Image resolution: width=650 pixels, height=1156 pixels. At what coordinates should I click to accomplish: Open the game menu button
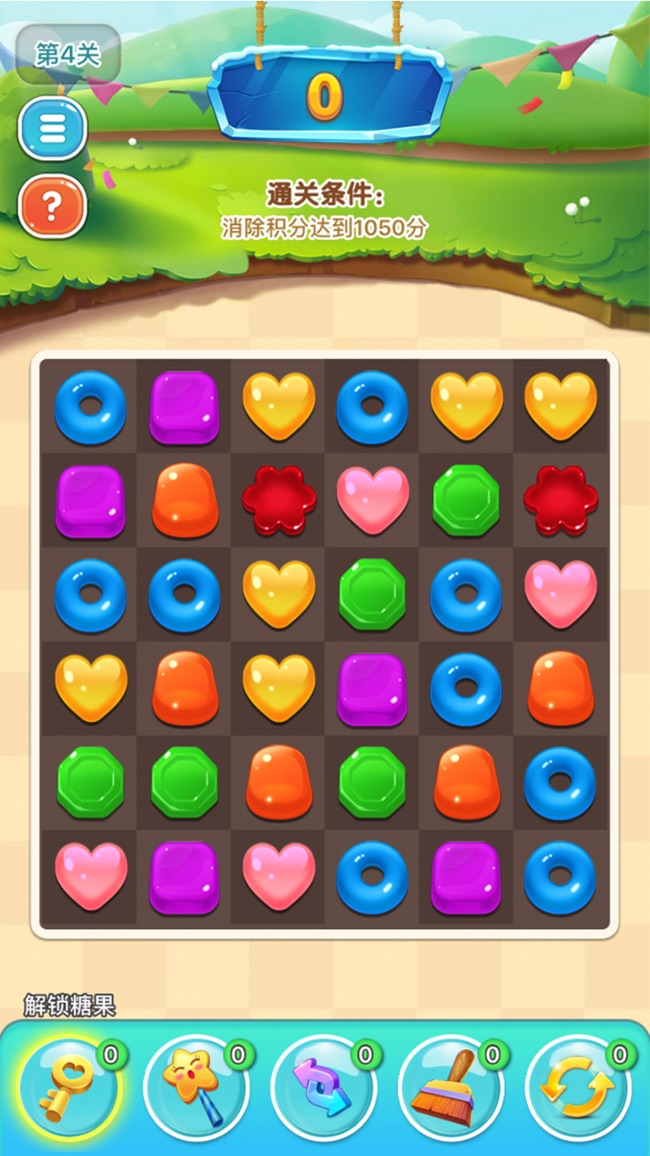(x=52, y=129)
